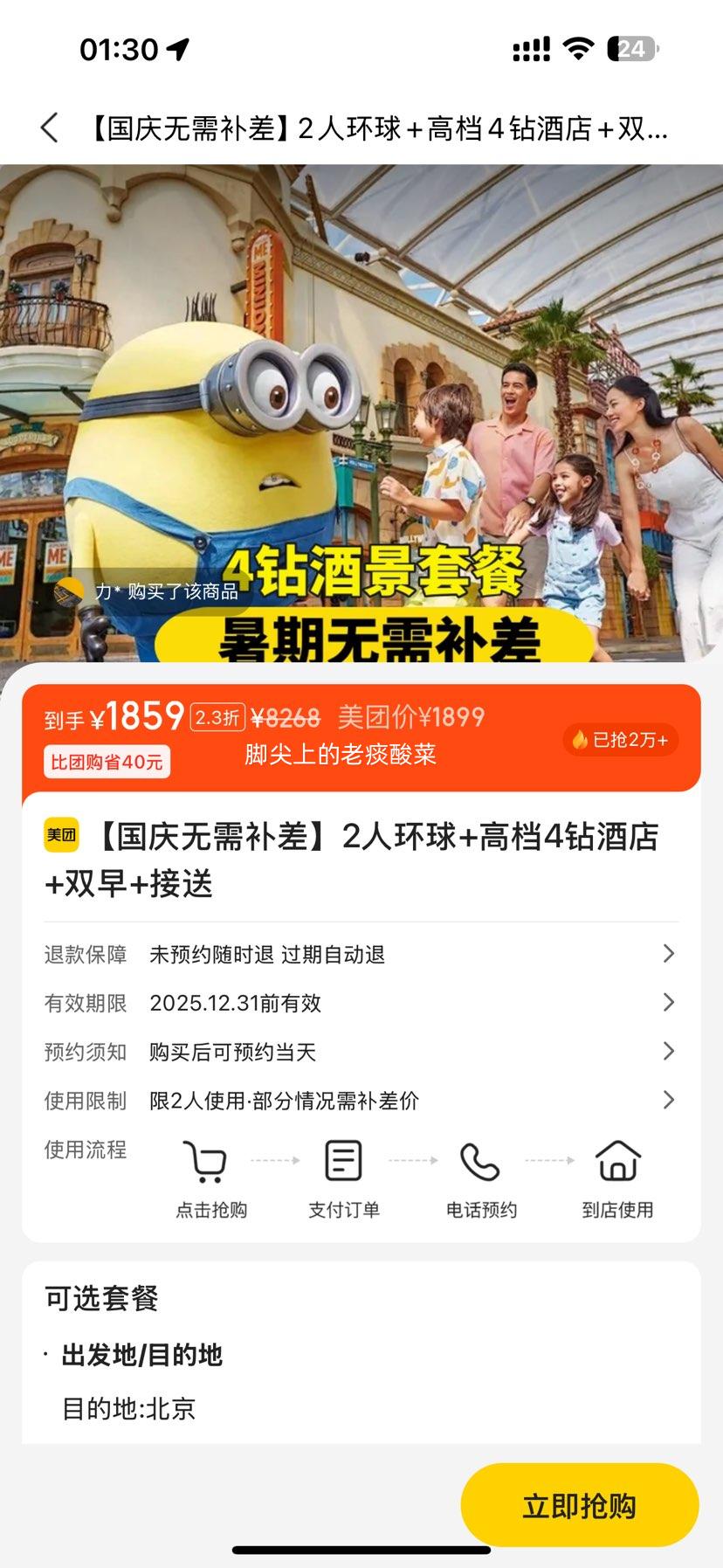
Task: Open the 预约须知 booking notice row
Action: point(361,1052)
